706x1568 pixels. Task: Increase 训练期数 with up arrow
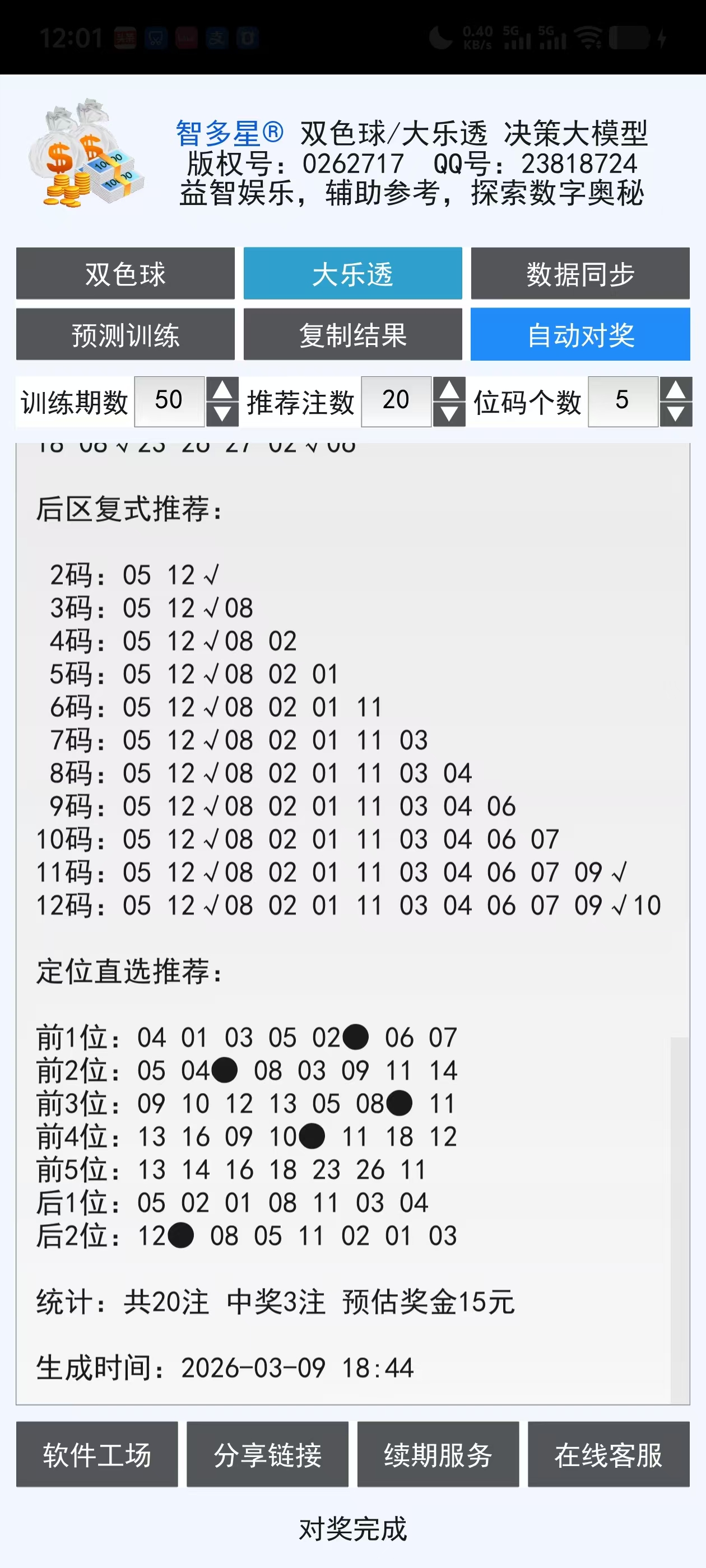pos(222,390)
